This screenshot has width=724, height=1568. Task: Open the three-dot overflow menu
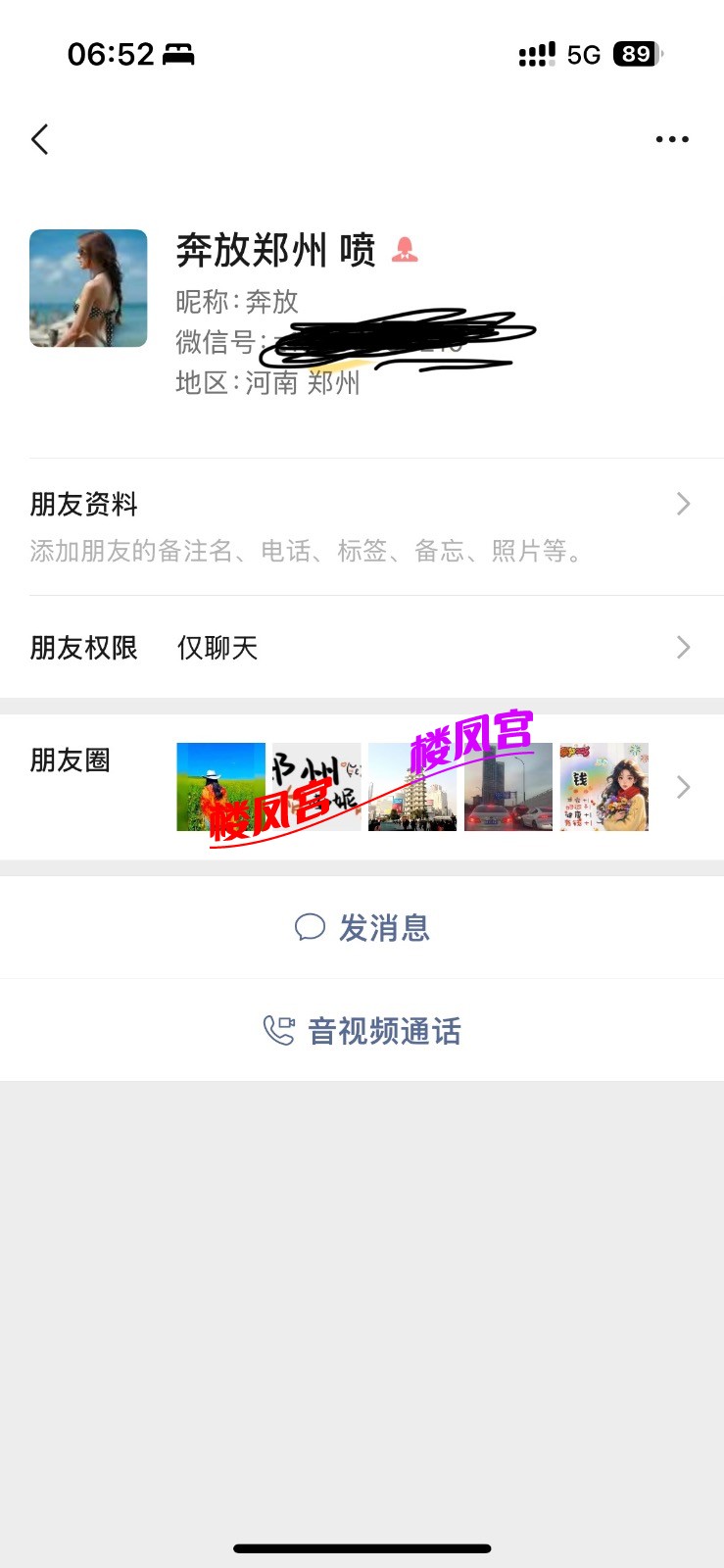[x=672, y=139]
